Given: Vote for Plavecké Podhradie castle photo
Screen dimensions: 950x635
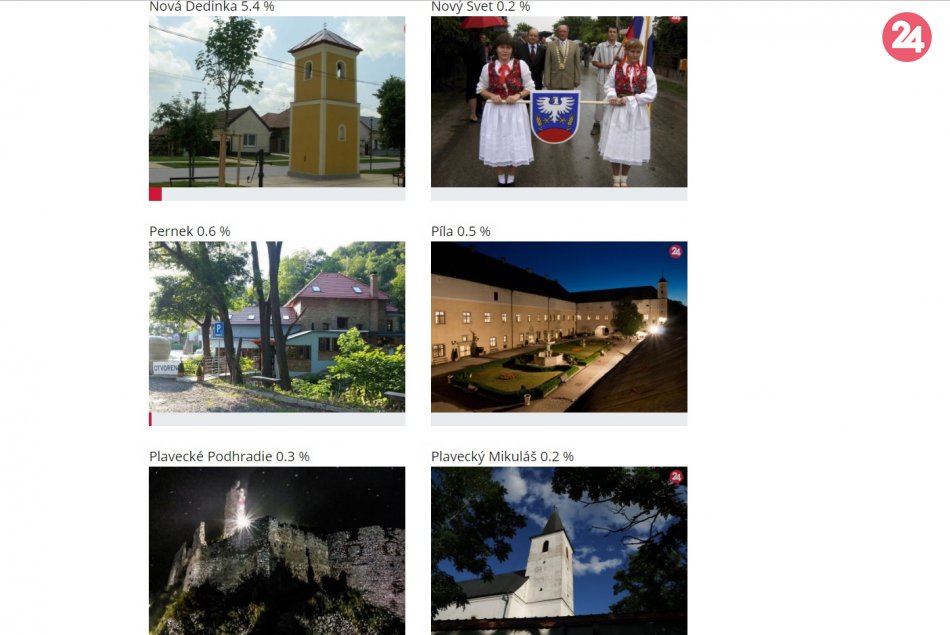Looking at the screenshot, I should [x=277, y=550].
